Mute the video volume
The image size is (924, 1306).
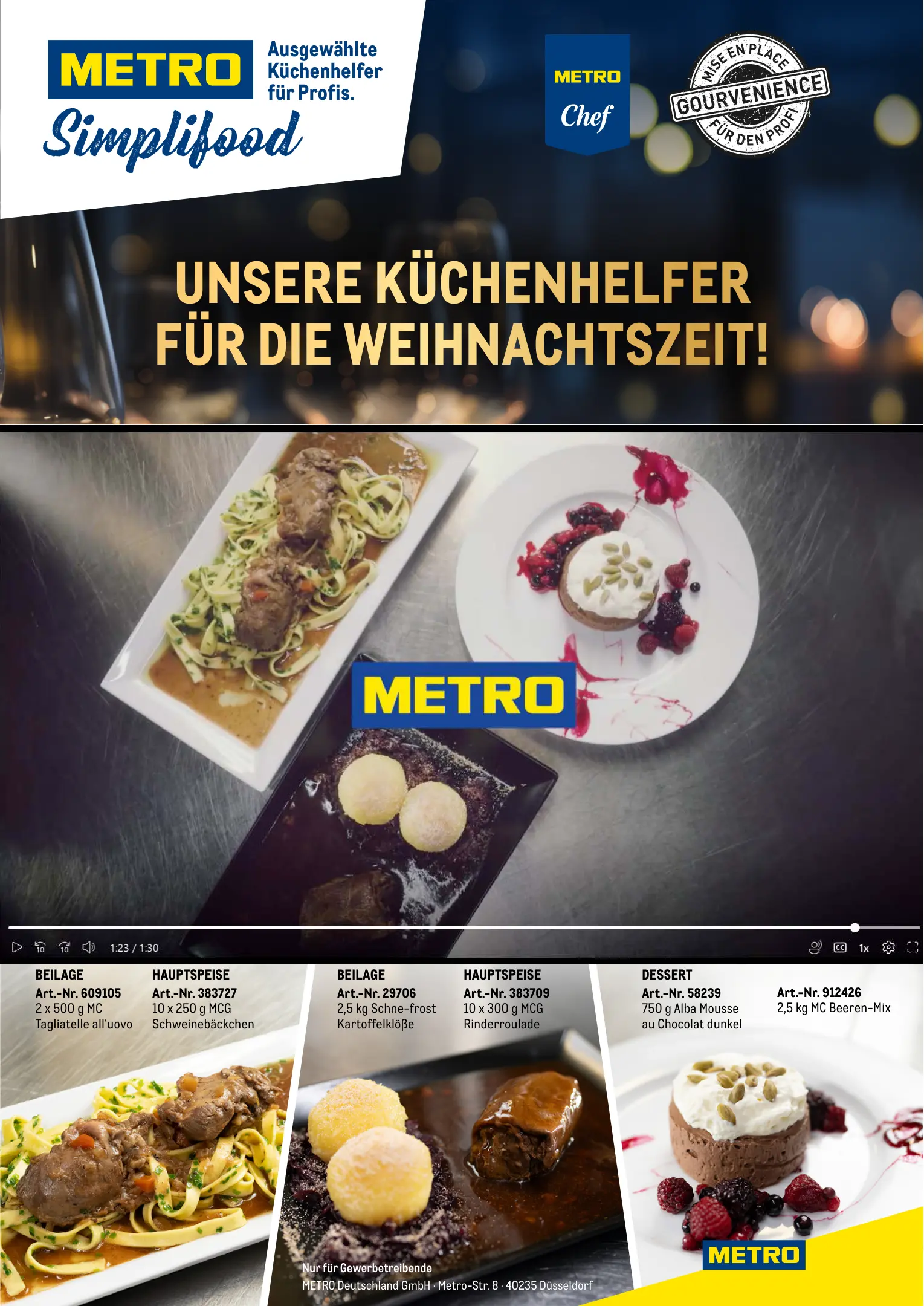click(x=89, y=947)
